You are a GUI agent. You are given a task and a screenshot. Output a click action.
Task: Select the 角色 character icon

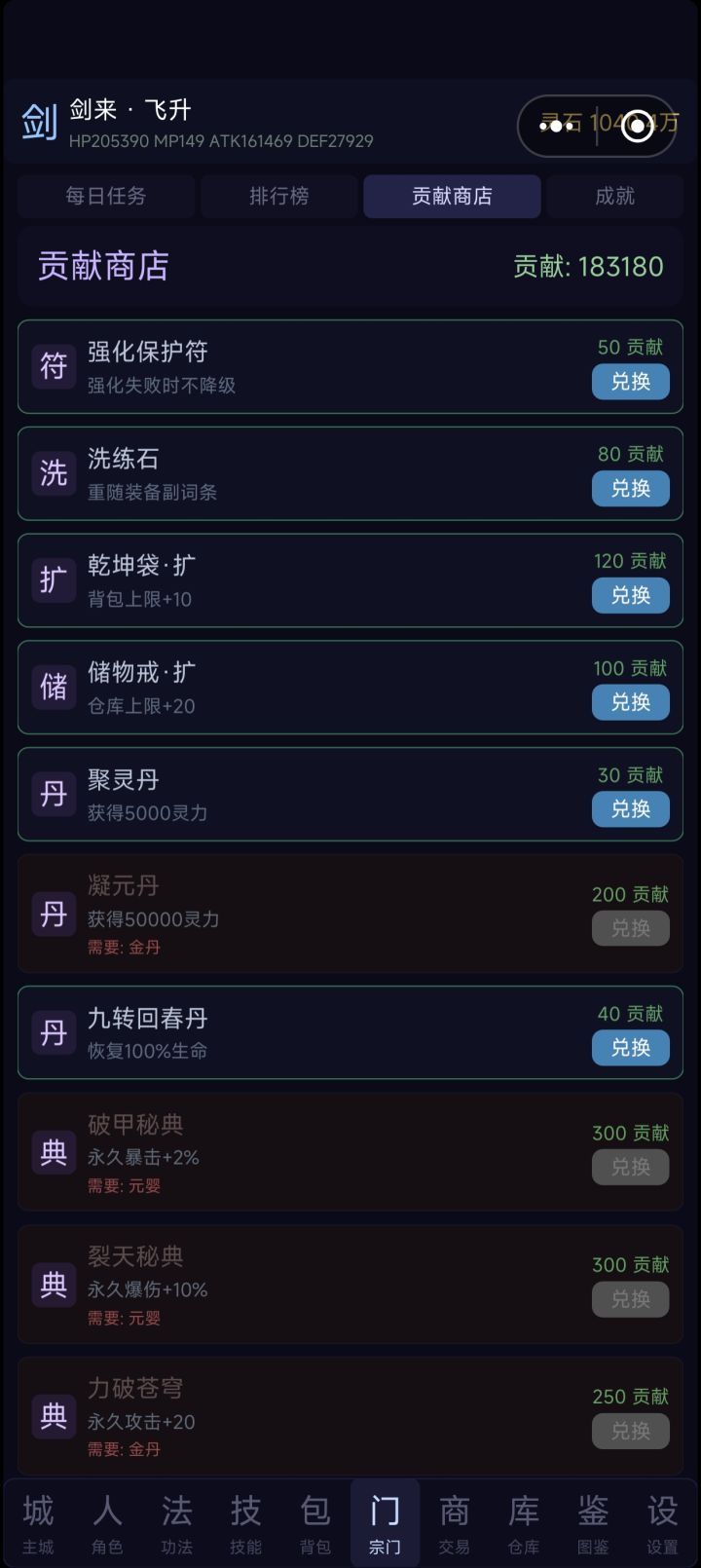pos(107,1519)
